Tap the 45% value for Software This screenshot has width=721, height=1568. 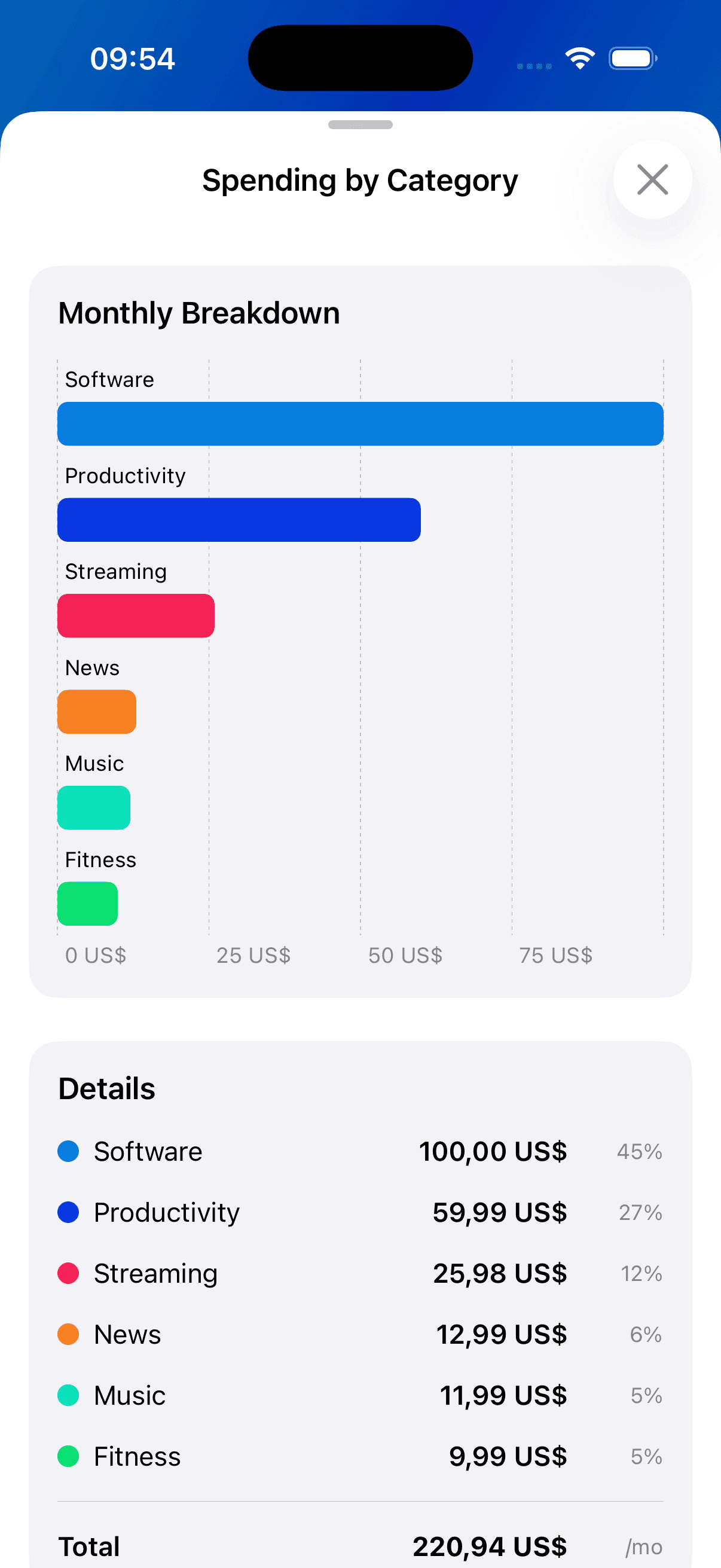pos(638,1151)
